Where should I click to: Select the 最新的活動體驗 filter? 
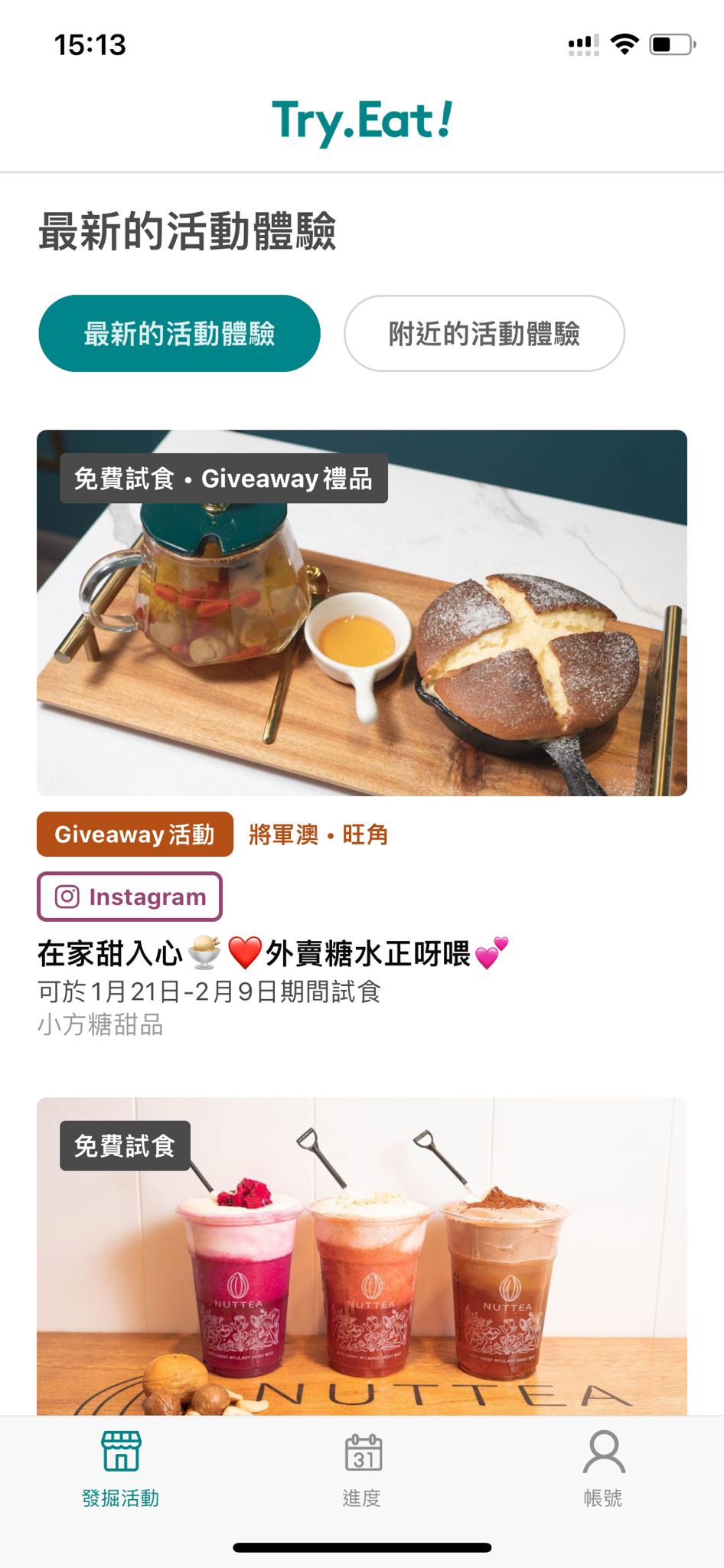pyautogui.click(x=179, y=334)
